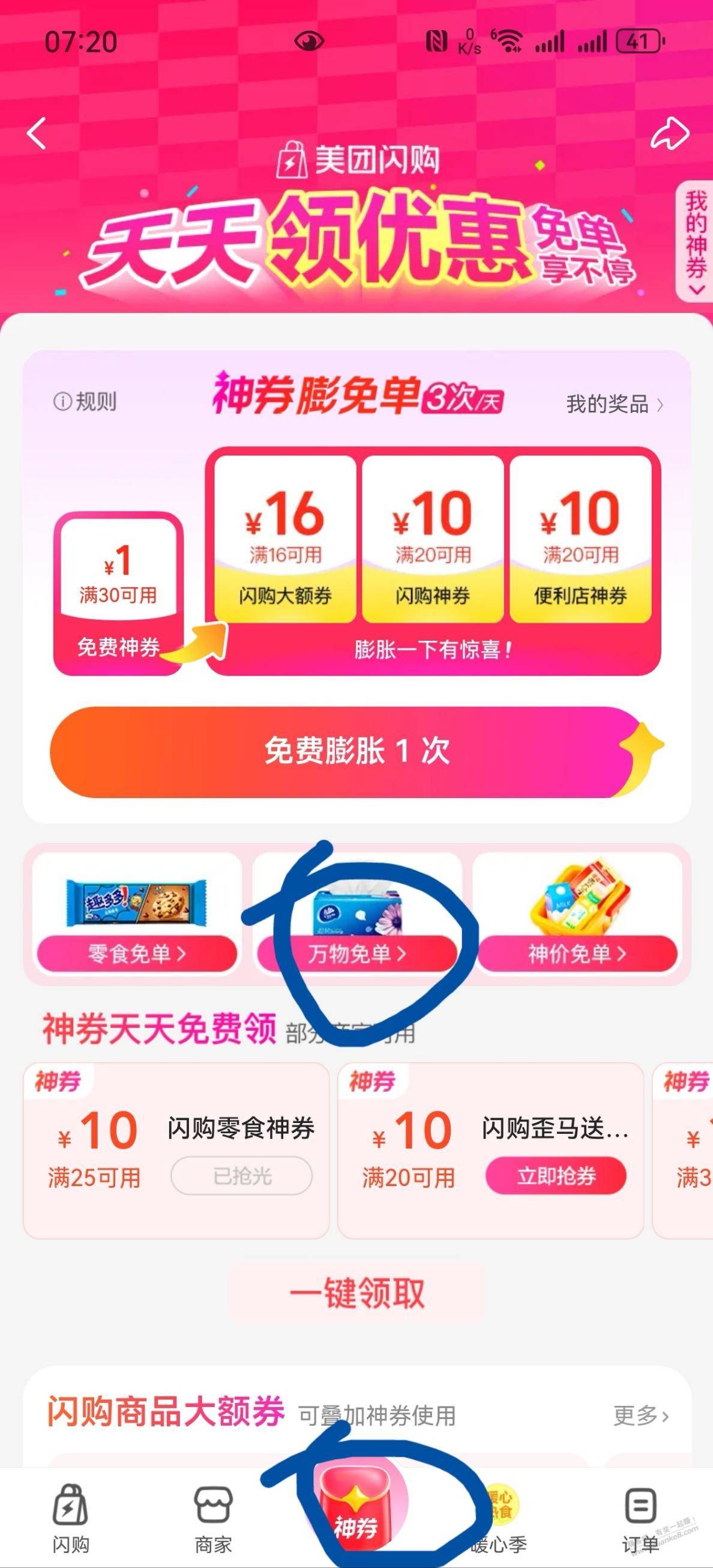Go back using the top-left arrow

click(x=37, y=133)
